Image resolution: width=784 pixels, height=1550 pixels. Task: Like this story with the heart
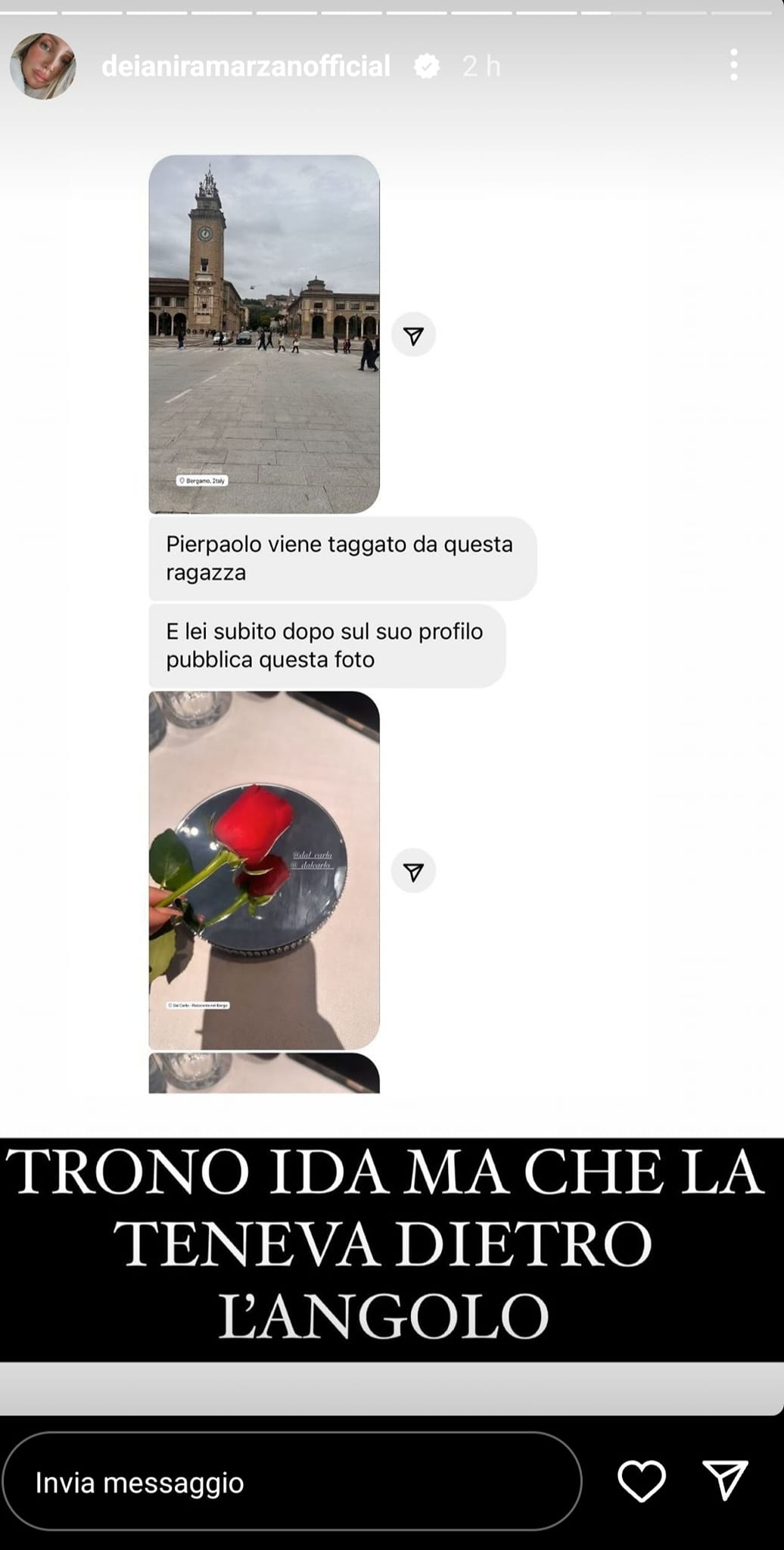click(x=641, y=1481)
